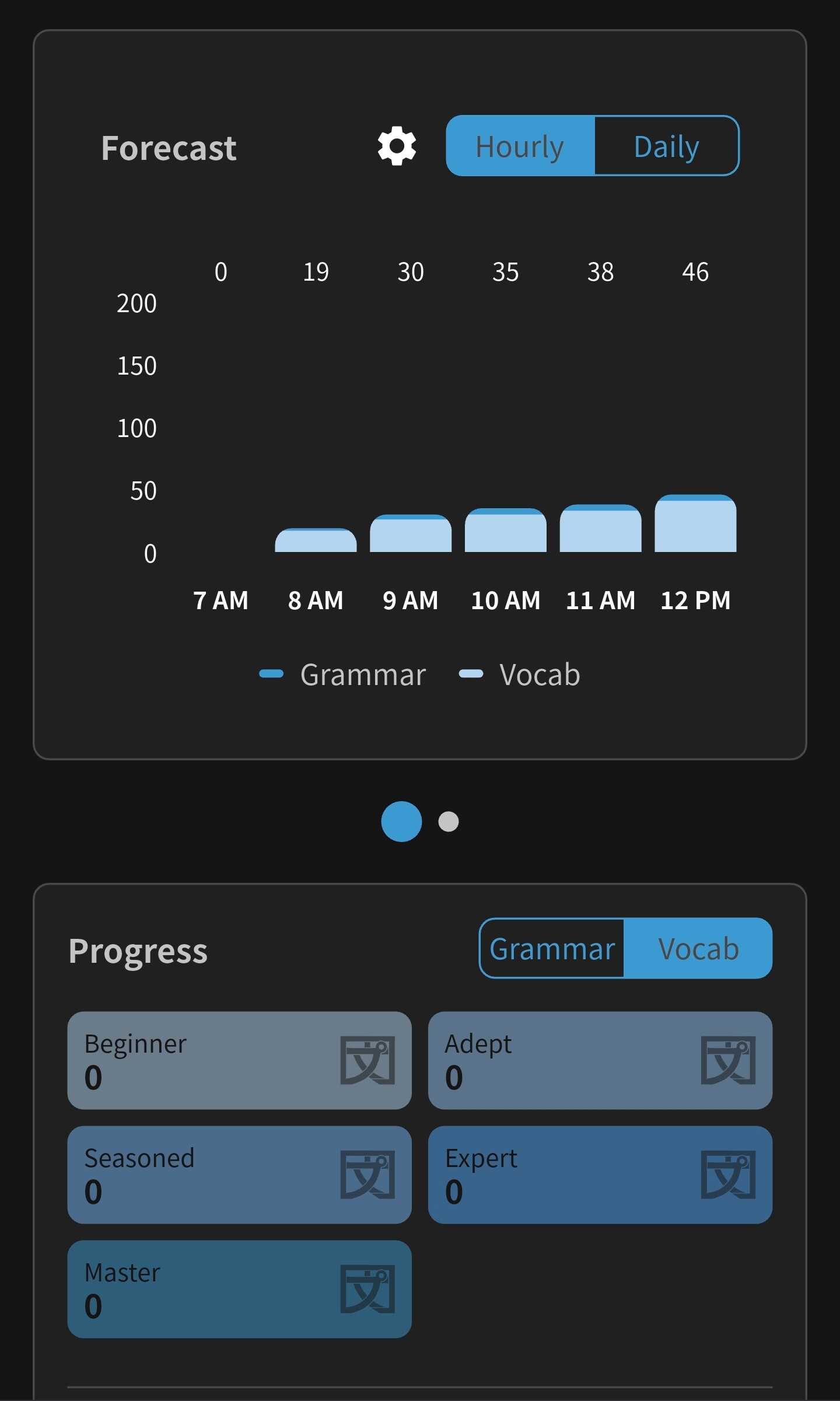This screenshot has width=840, height=1401.
Task: Select the Grammar tab in Progress
Action: pyautogui.click(x=552, y=949)
